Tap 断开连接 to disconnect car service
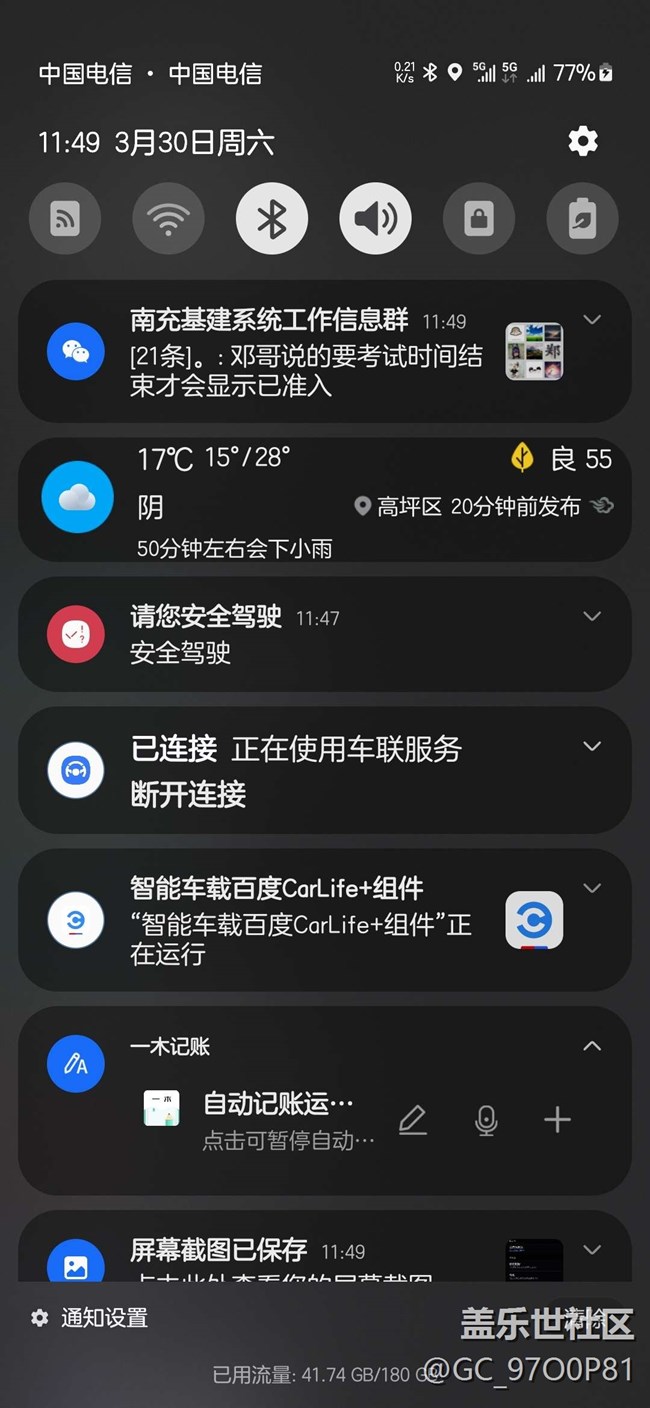Viewport: 650px width, 1408px height. 188,795
